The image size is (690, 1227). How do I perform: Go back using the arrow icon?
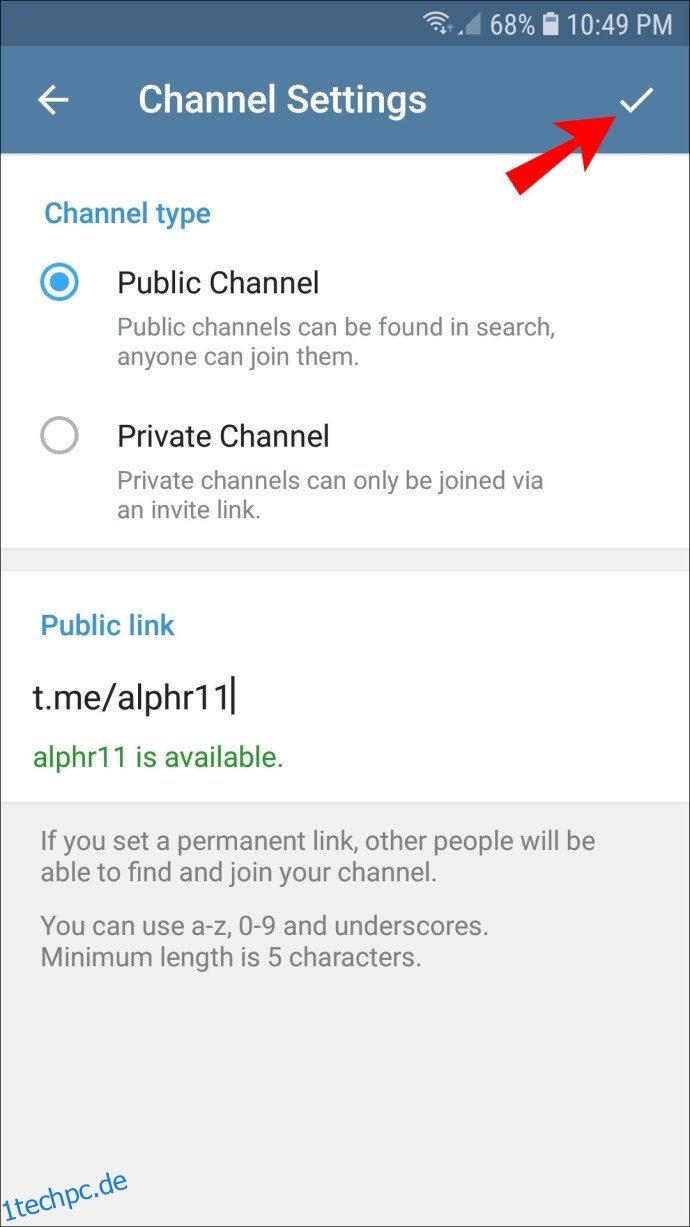53,100
